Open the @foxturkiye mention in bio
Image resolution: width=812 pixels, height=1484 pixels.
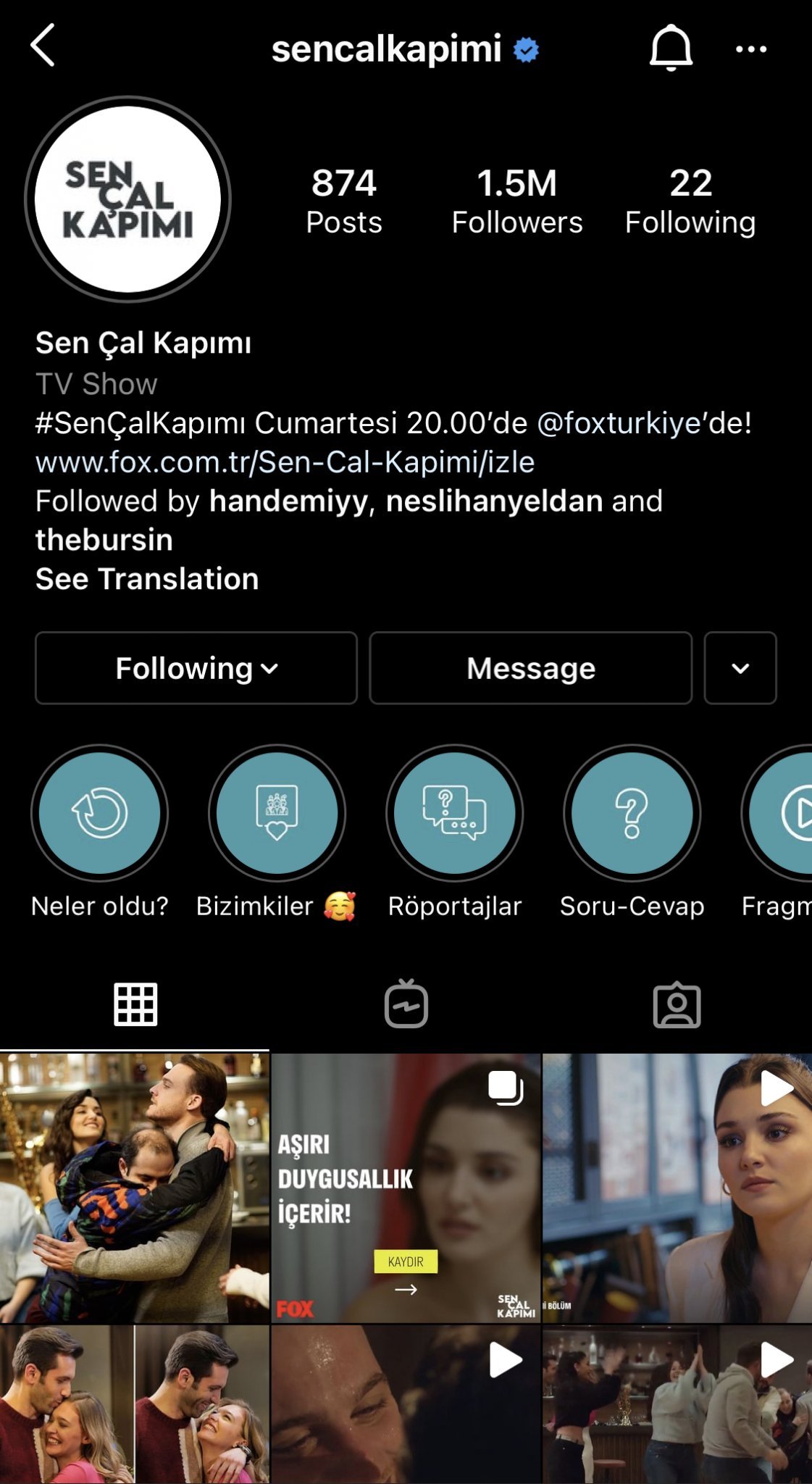[619, 422]
